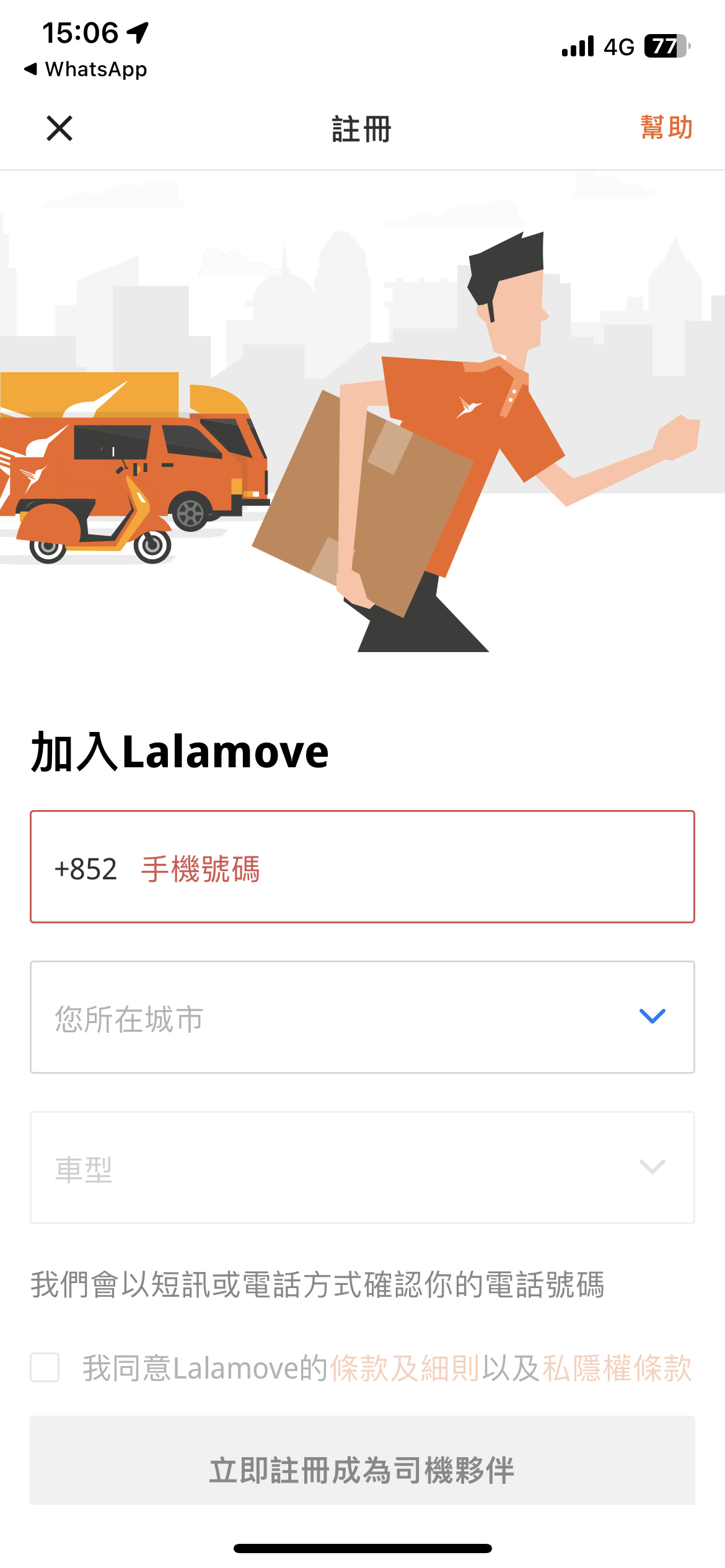The image size is (725, 1568).
Task: Return to WhatsApp via status bar back link
Action: point(86,69)
